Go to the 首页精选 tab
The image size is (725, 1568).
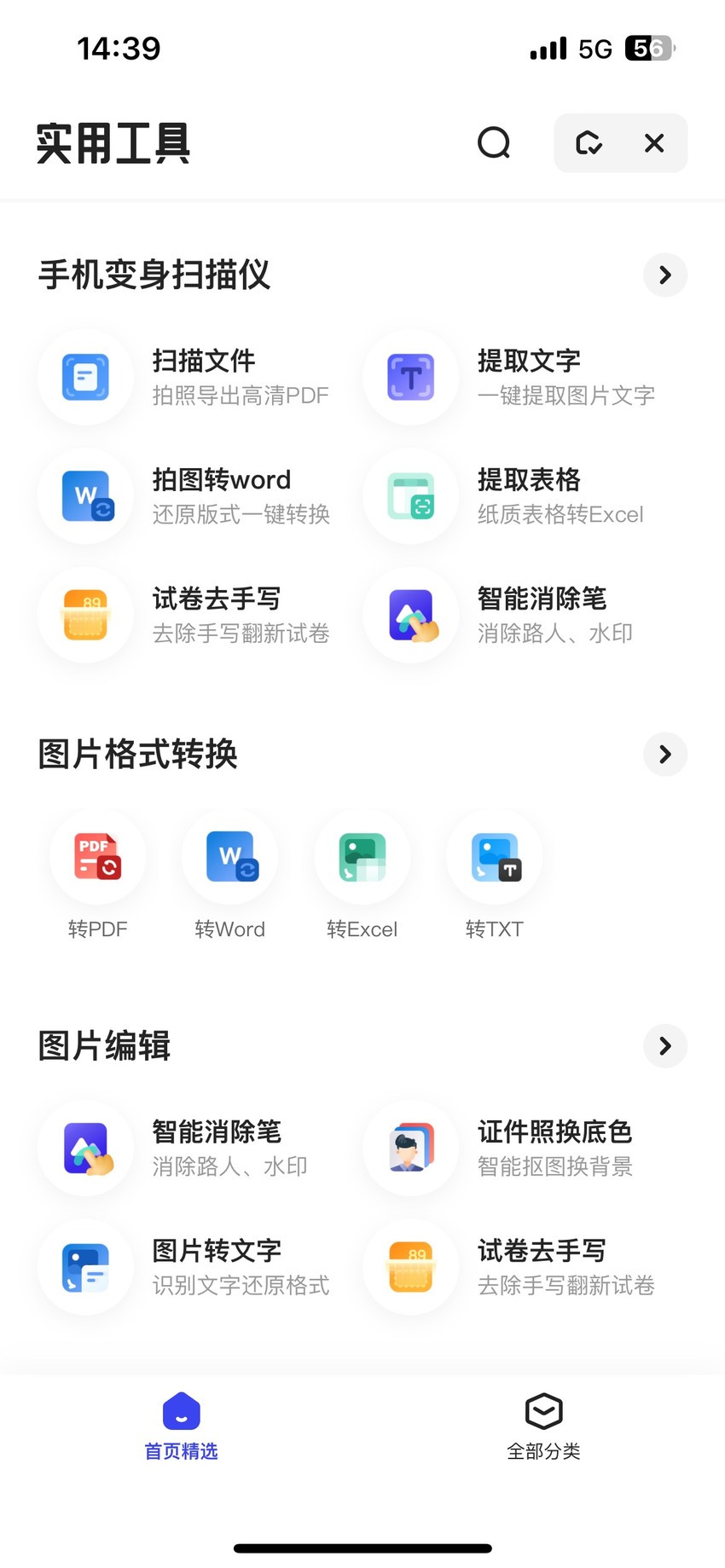[181, 1426]
